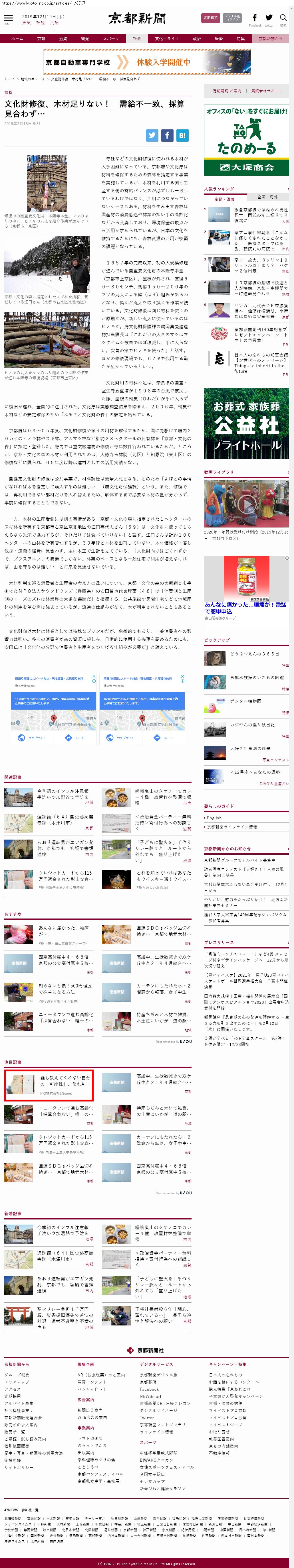
Task: Share the article on Twitter
Action: tap(152, 135)
